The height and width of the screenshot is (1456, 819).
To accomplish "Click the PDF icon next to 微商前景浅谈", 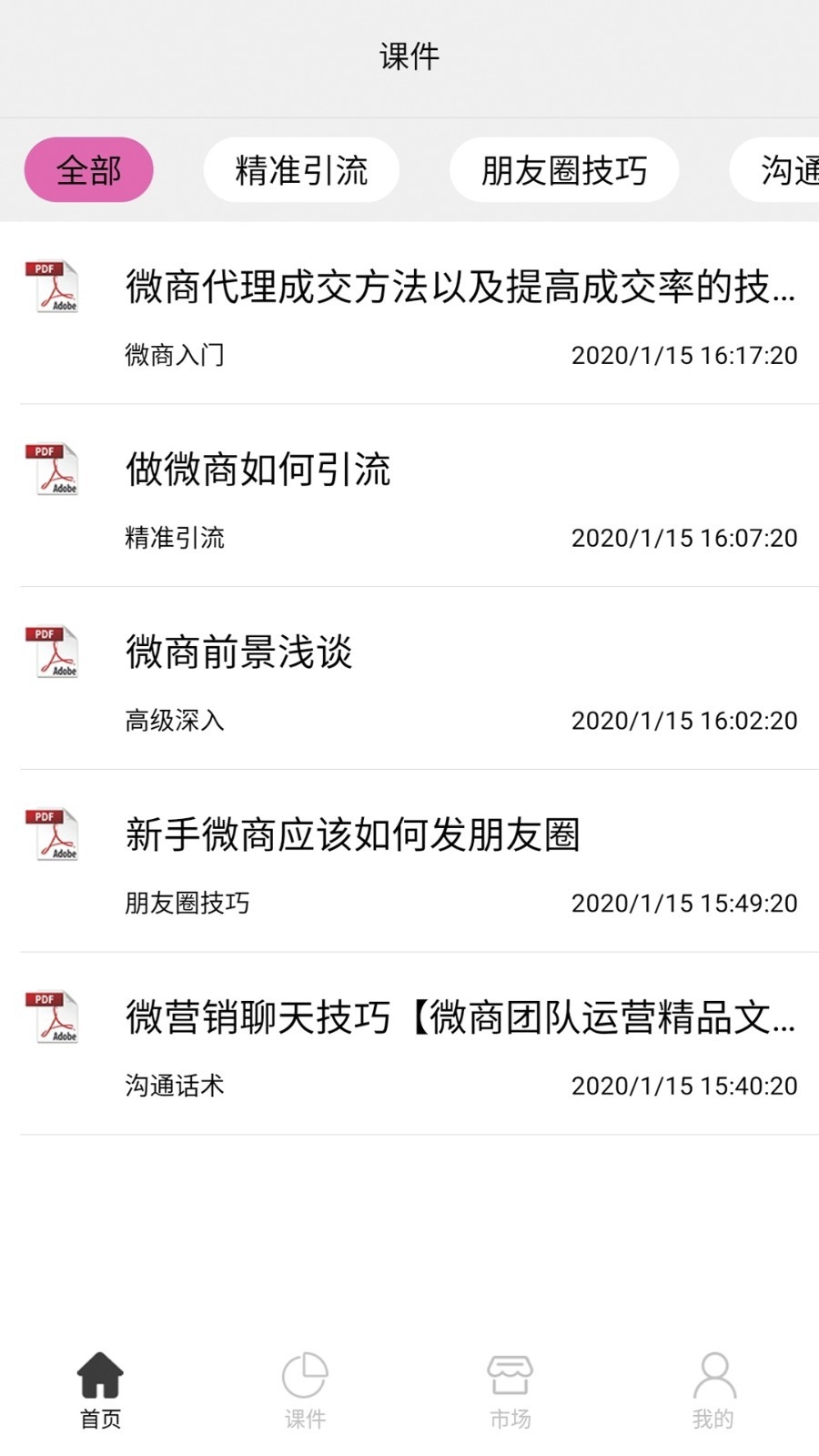I will pos(52,652).
